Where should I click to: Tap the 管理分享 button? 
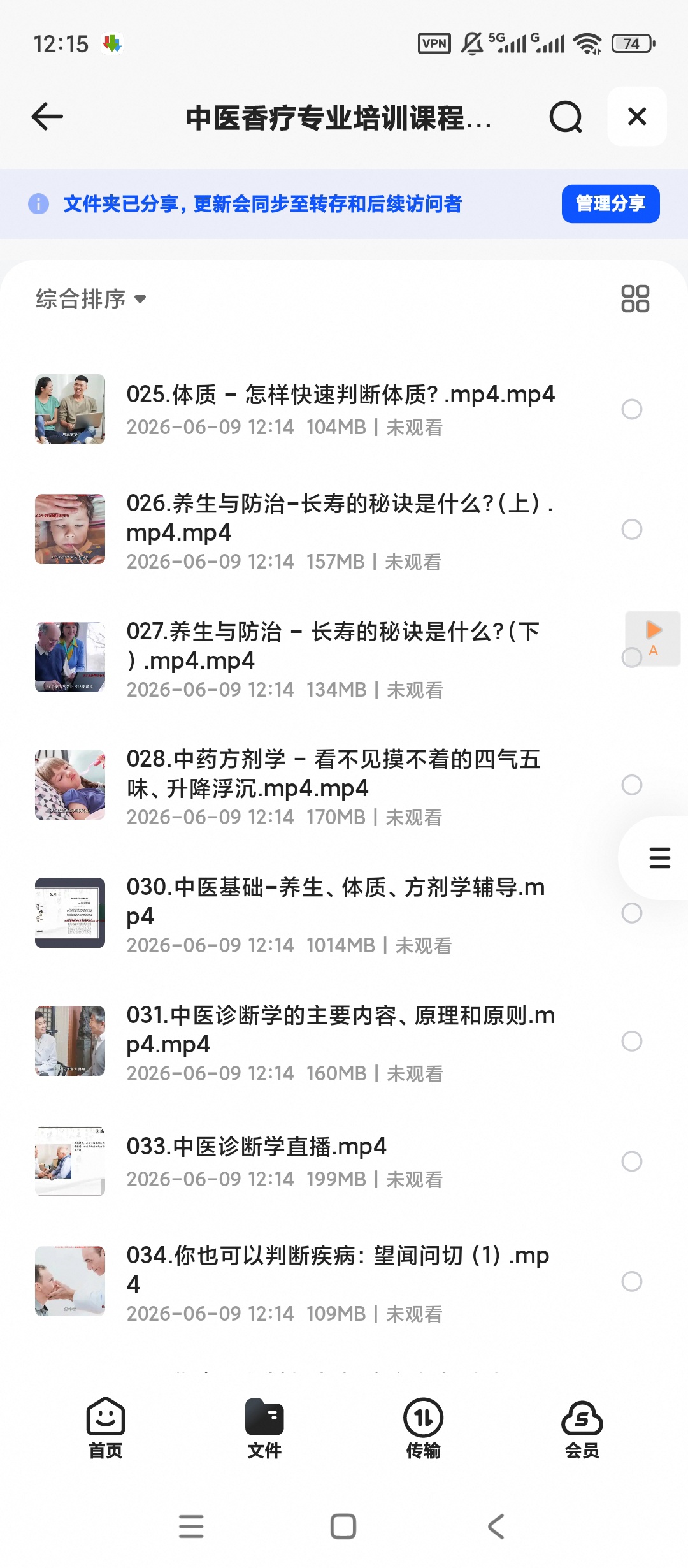[x=610, y=204]
